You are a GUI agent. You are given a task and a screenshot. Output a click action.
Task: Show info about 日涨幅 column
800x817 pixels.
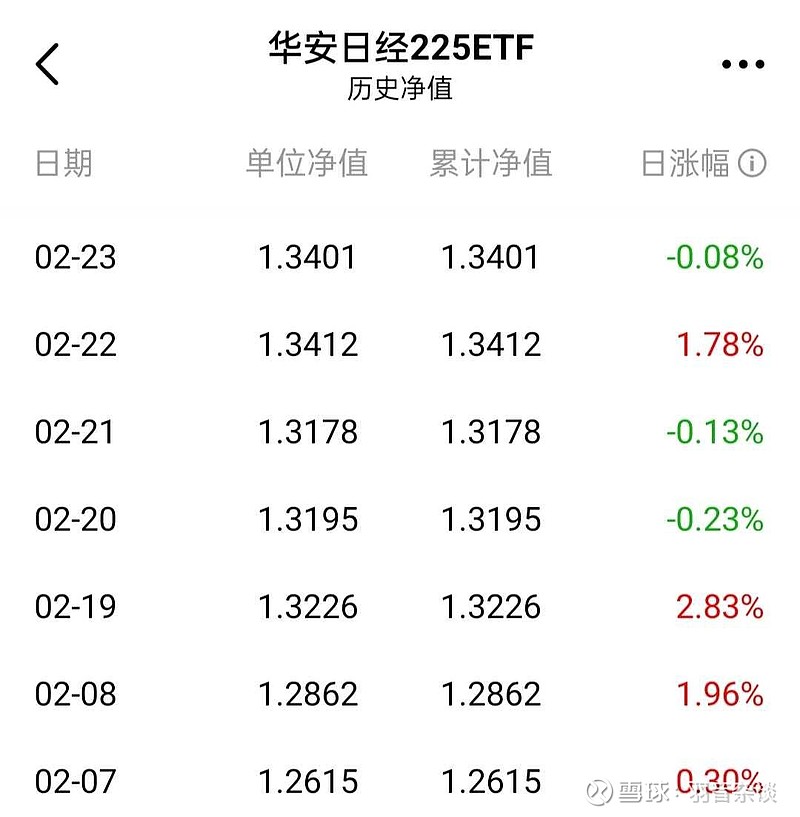(x=752, y=163)
